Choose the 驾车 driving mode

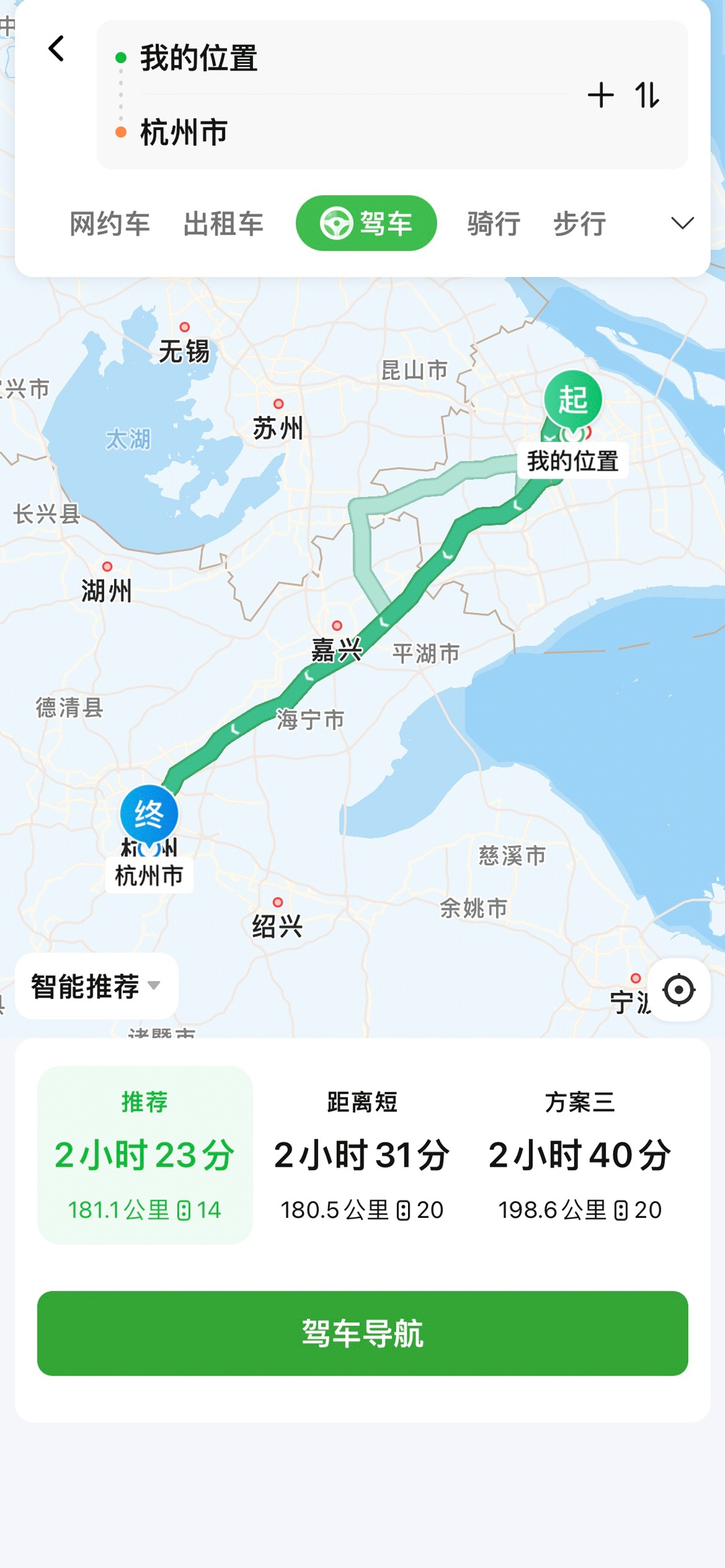366,223
